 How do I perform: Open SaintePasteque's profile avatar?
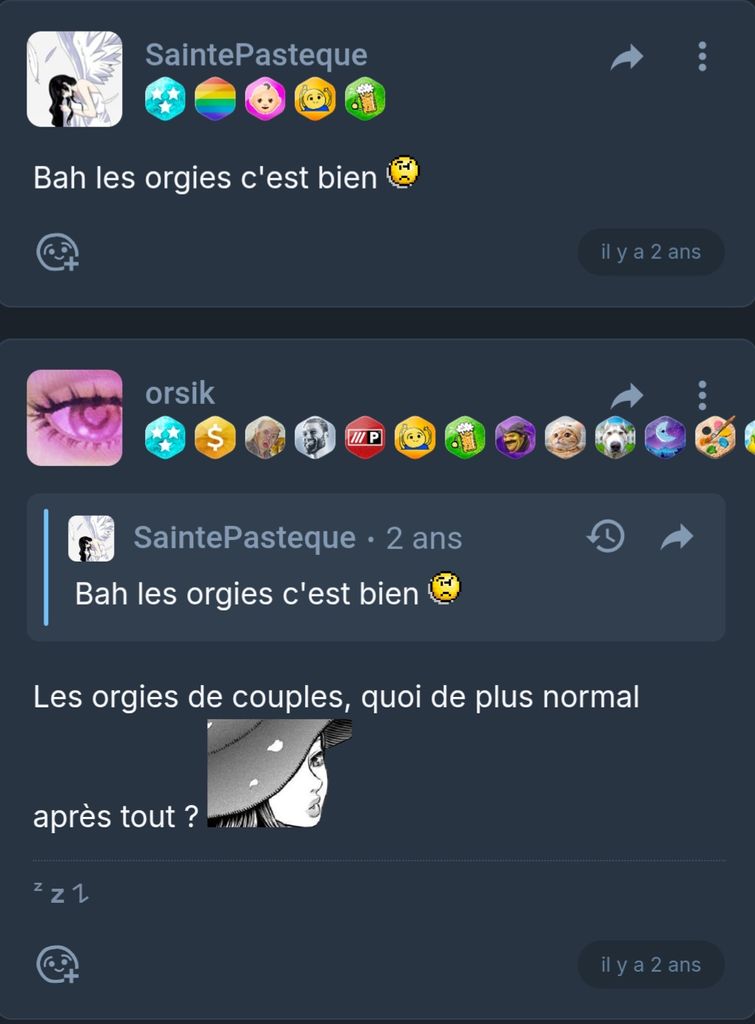[x=74, y=79]
